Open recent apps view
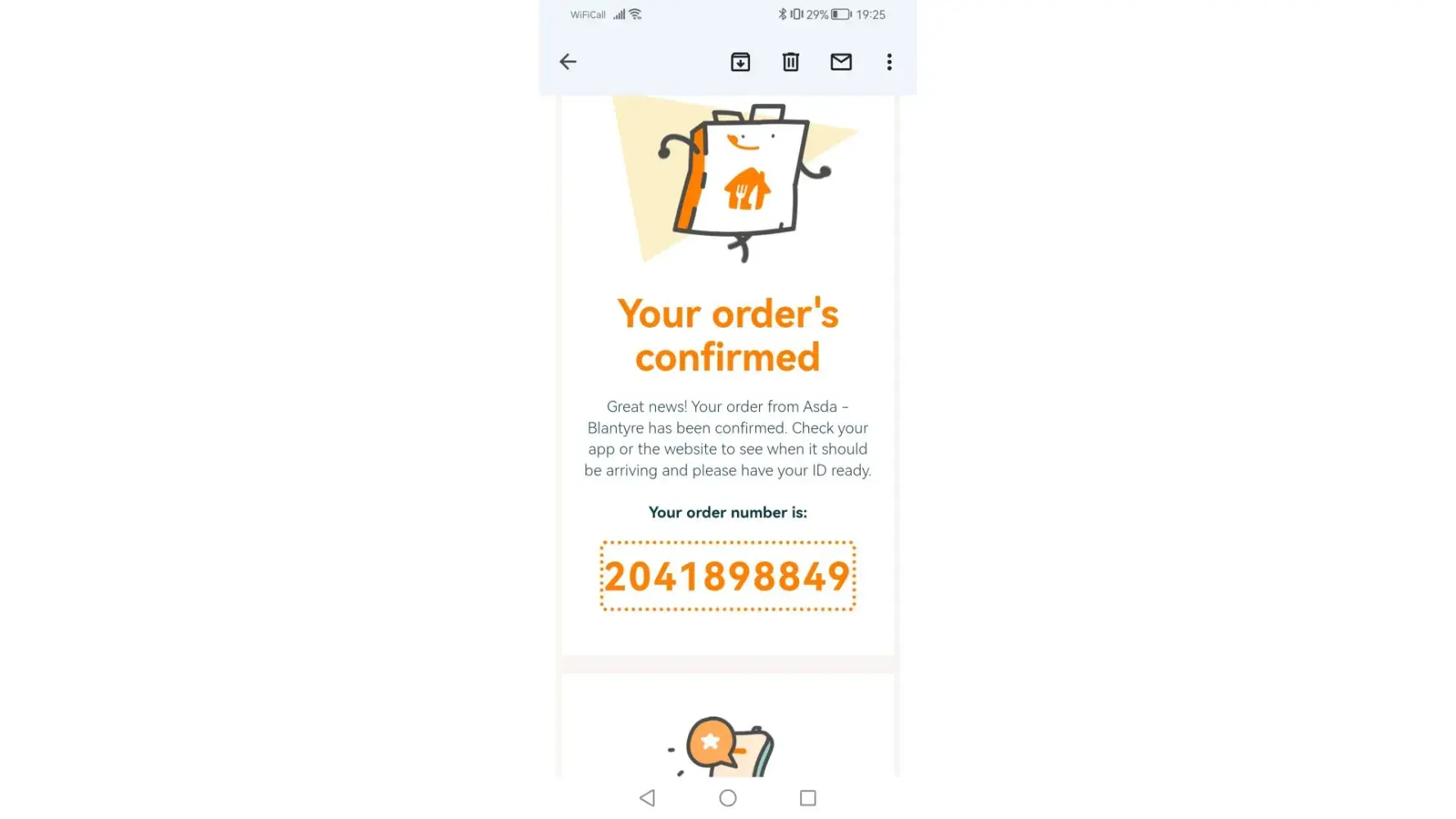Viewport: 1456px width, 819px height. (x=807, y=798)
